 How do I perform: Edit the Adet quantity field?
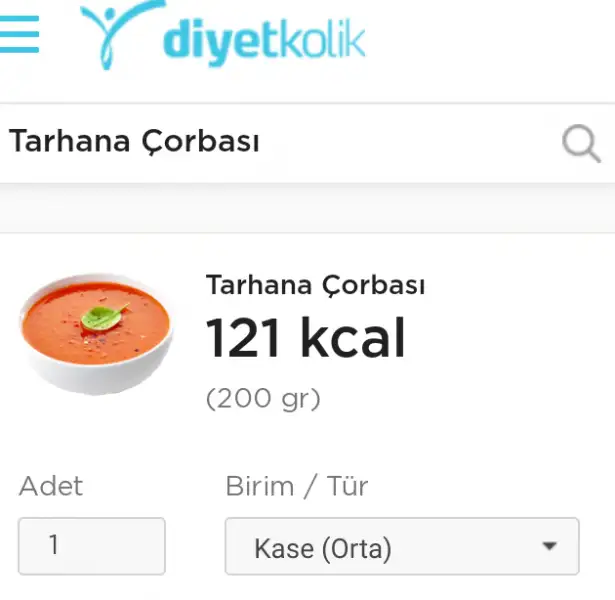[92, 546]
